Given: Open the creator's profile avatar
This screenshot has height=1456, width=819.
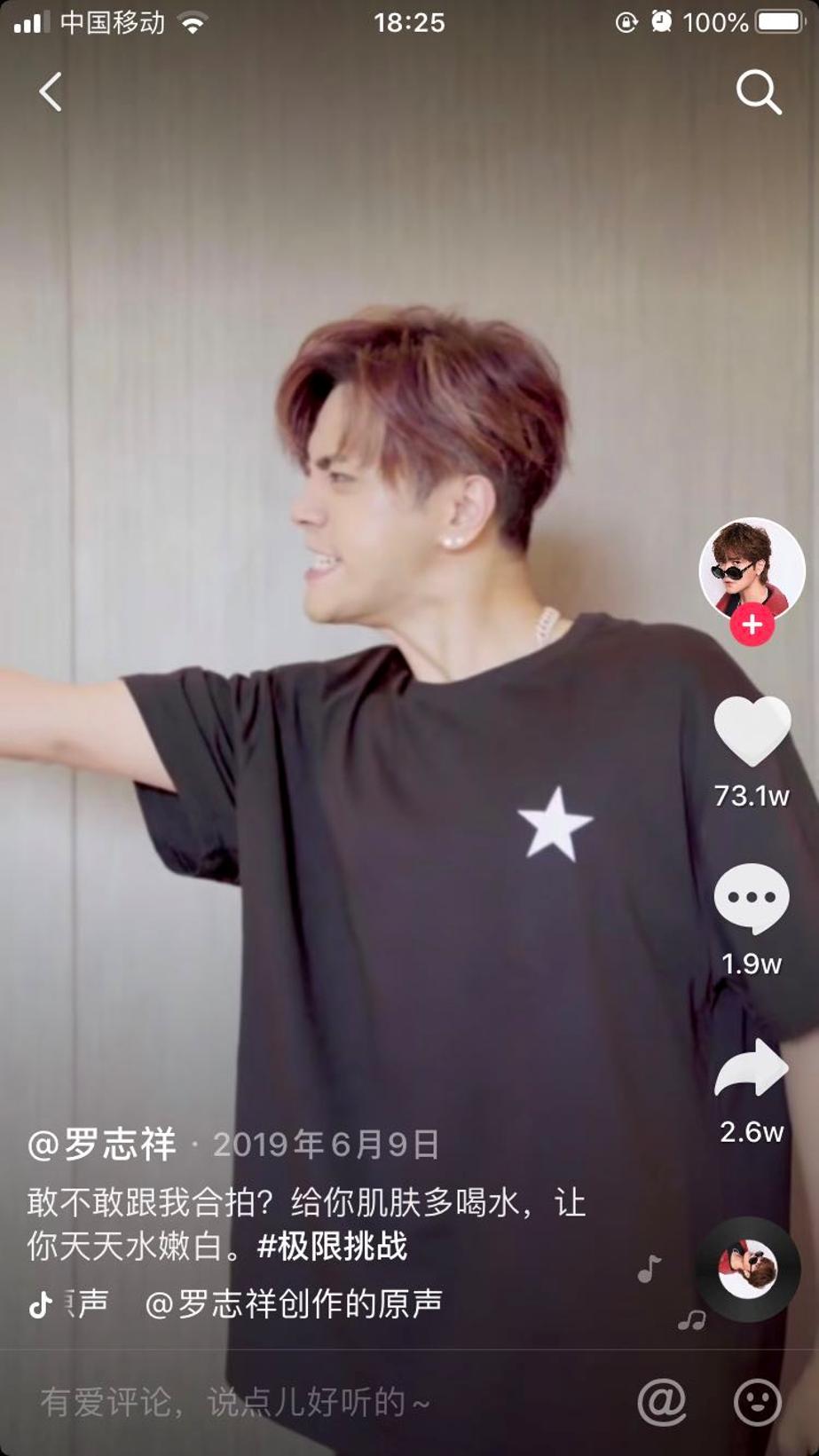Looking at the screenshot, I should coord(752,568).
